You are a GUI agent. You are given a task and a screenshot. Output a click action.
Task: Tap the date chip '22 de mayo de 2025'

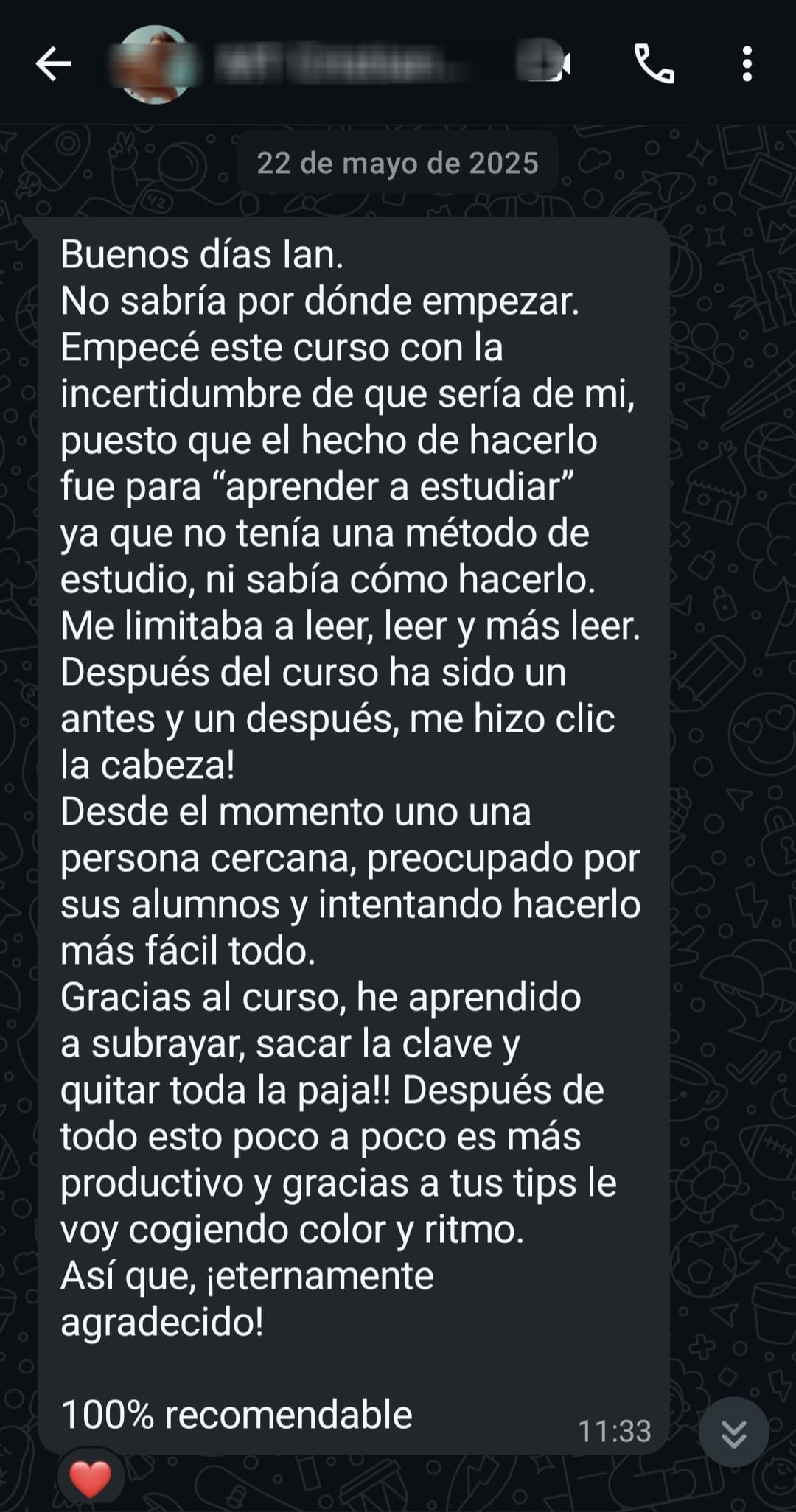point(398,164)
